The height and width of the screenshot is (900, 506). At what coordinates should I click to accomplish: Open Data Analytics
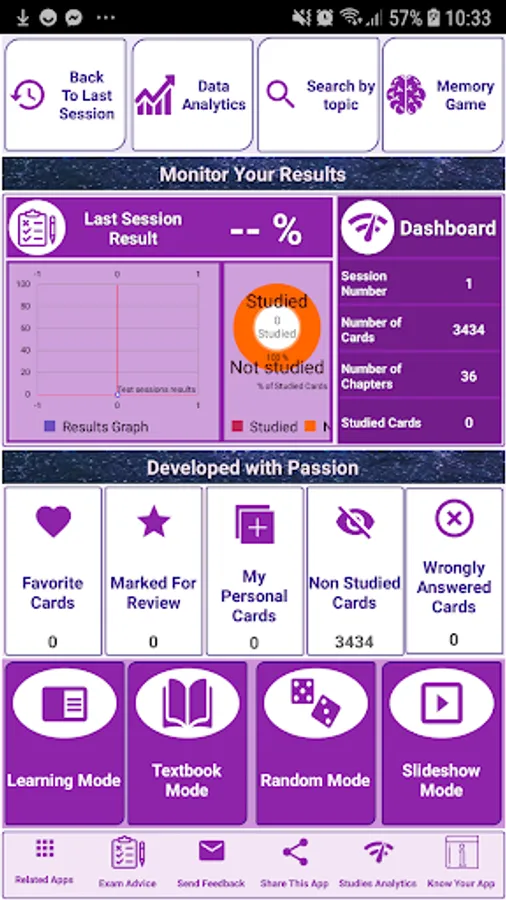pos(192,95)
